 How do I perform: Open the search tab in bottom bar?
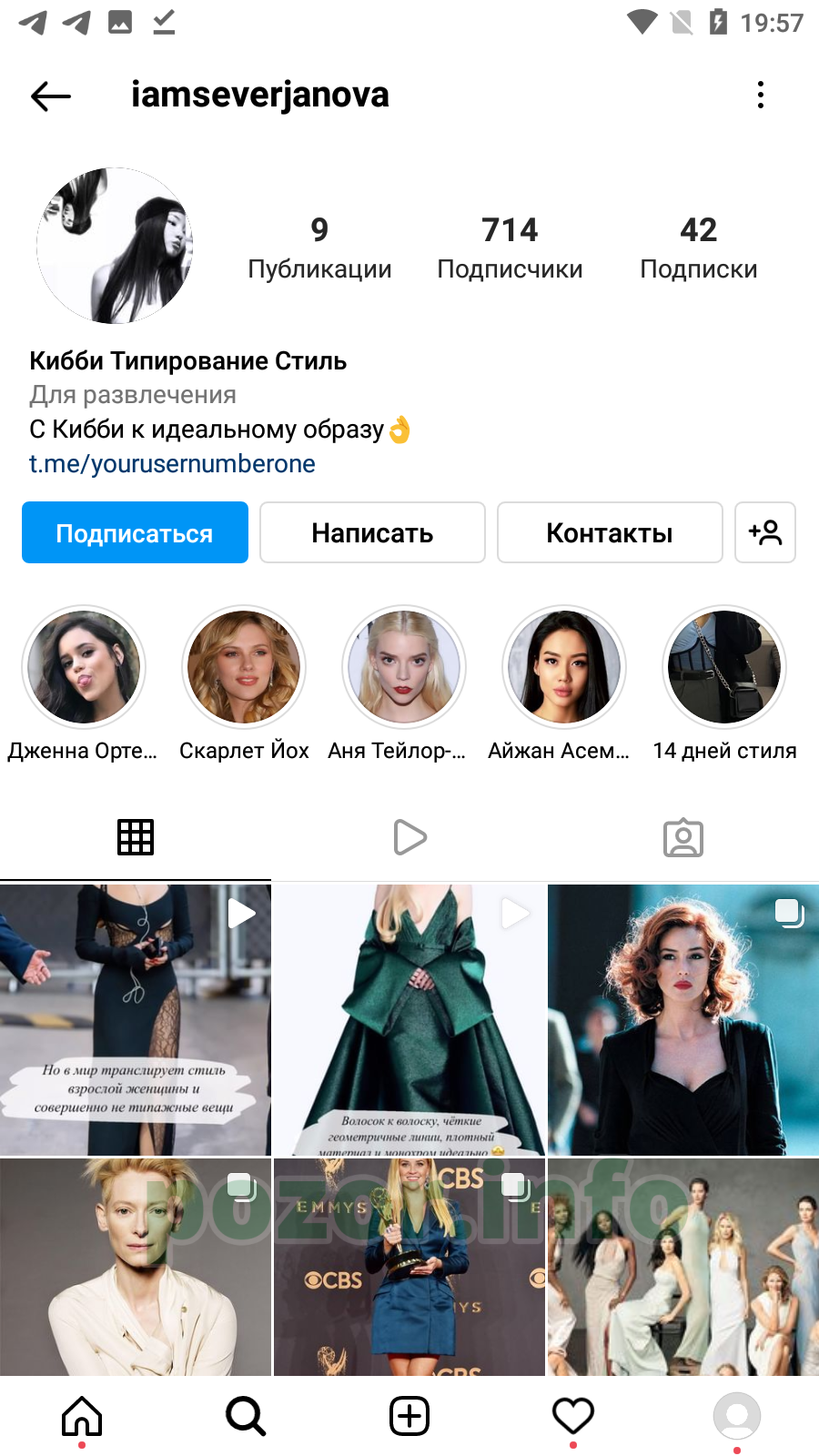(x=246, y=1416)
